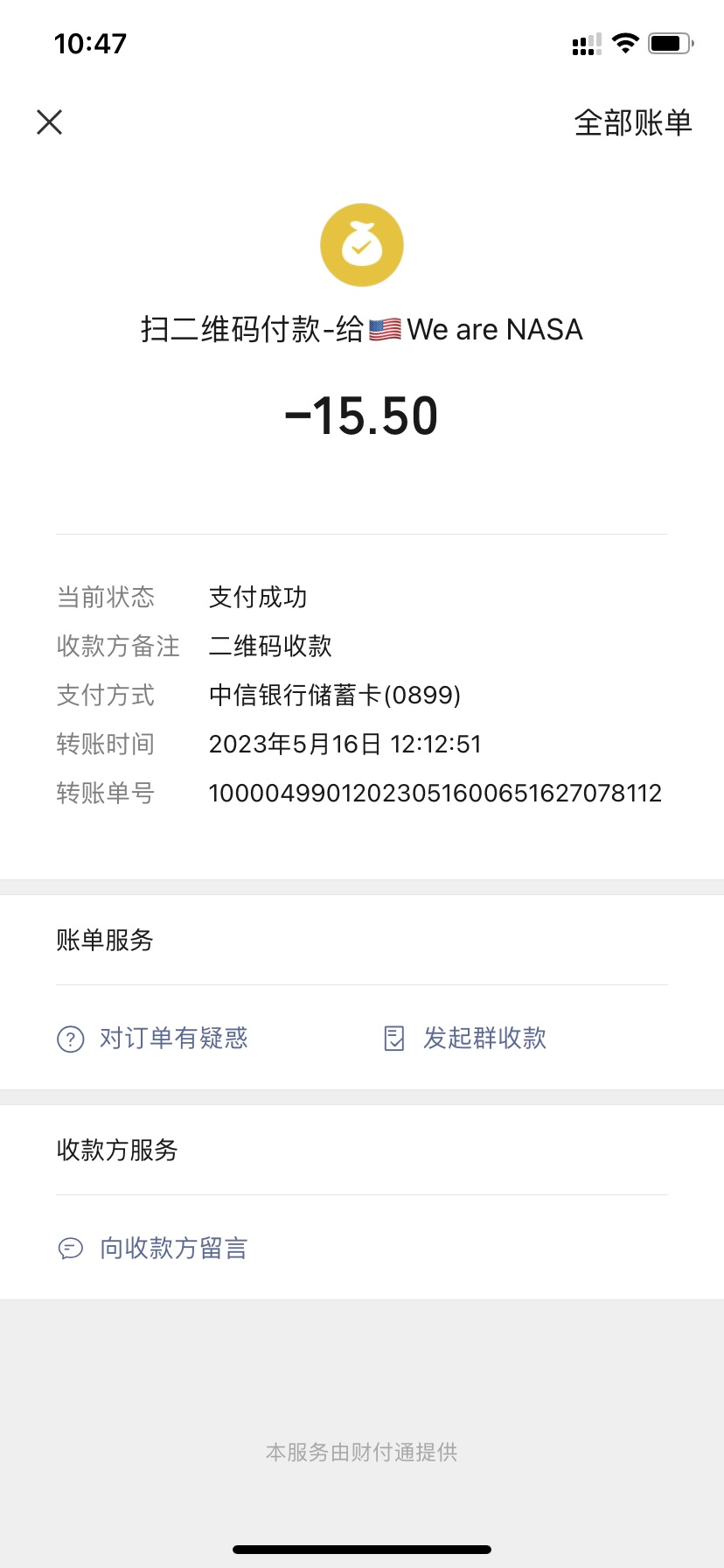
Task: Open 全部账单 to view all bills
Action: [632, 122]
